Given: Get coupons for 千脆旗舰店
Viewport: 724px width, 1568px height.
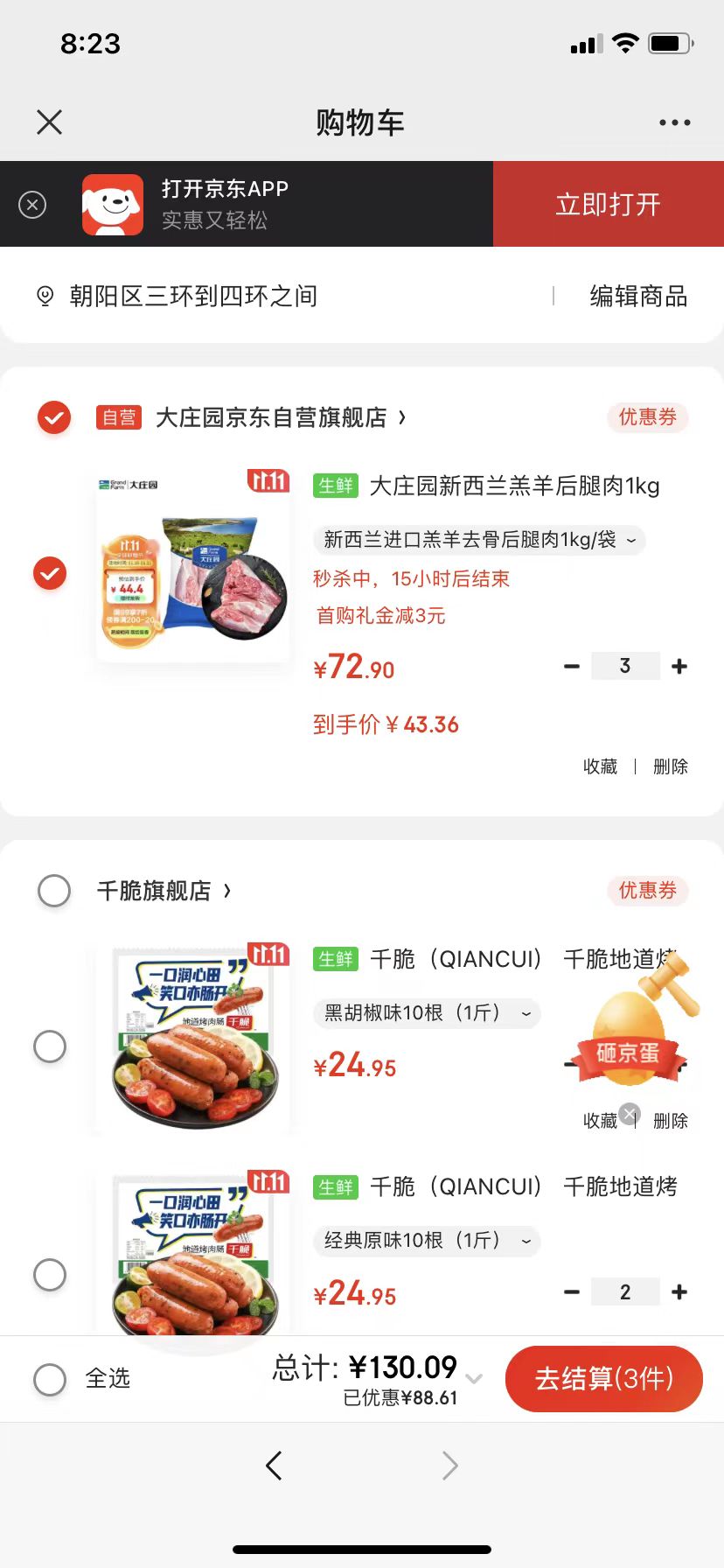Looking at the screenshot, I should click(x=647, y=891).
